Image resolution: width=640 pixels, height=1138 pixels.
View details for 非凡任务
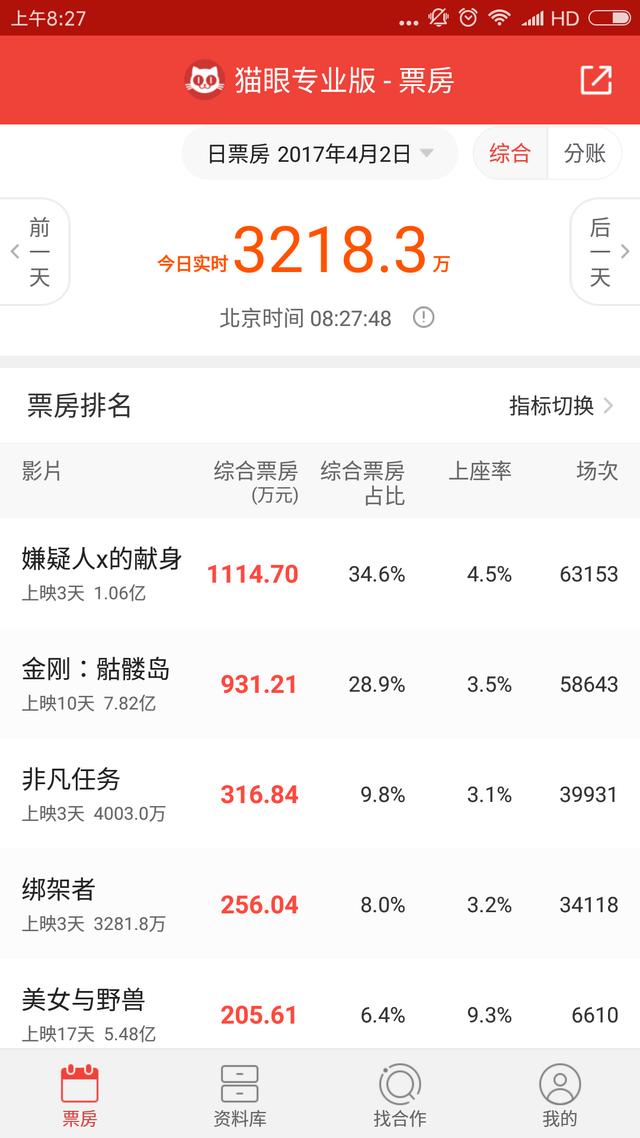coord(320,794)
